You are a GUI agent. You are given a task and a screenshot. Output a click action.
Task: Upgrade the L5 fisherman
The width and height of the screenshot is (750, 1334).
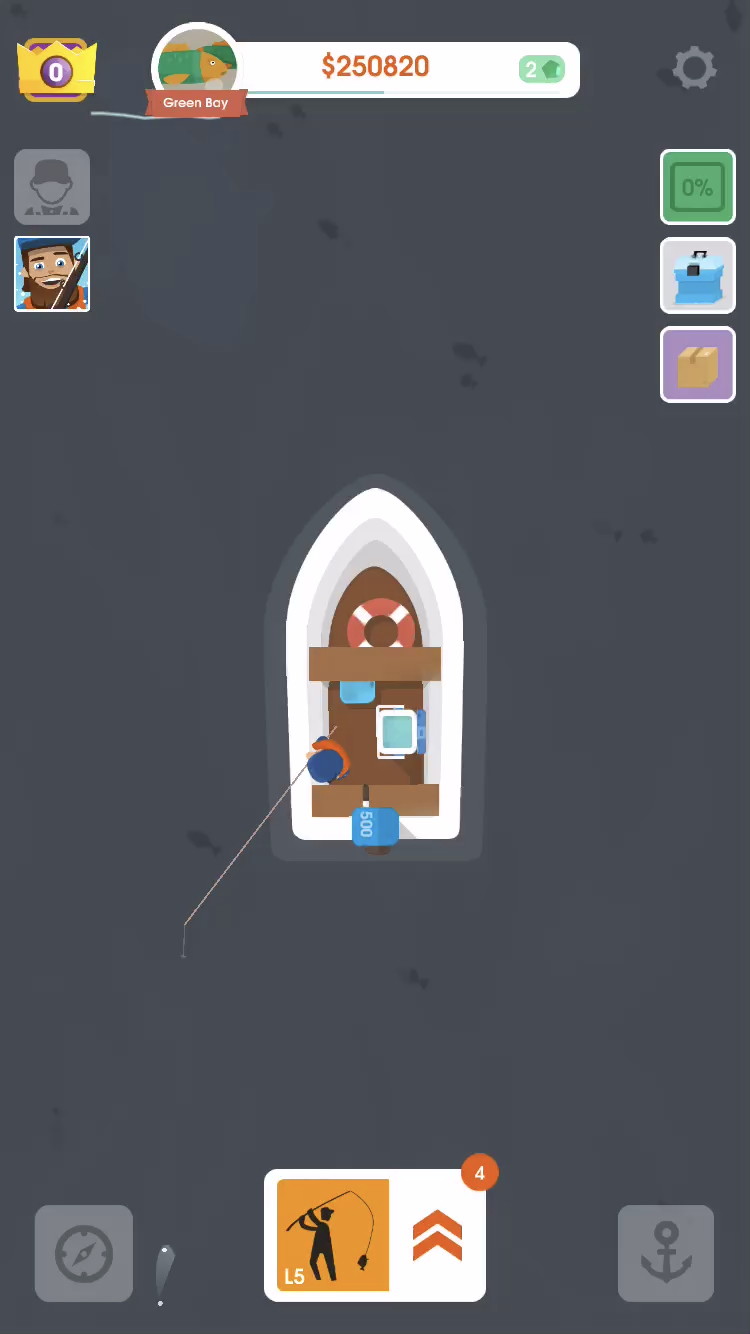pyautogui.click(x=437, y=1236)
